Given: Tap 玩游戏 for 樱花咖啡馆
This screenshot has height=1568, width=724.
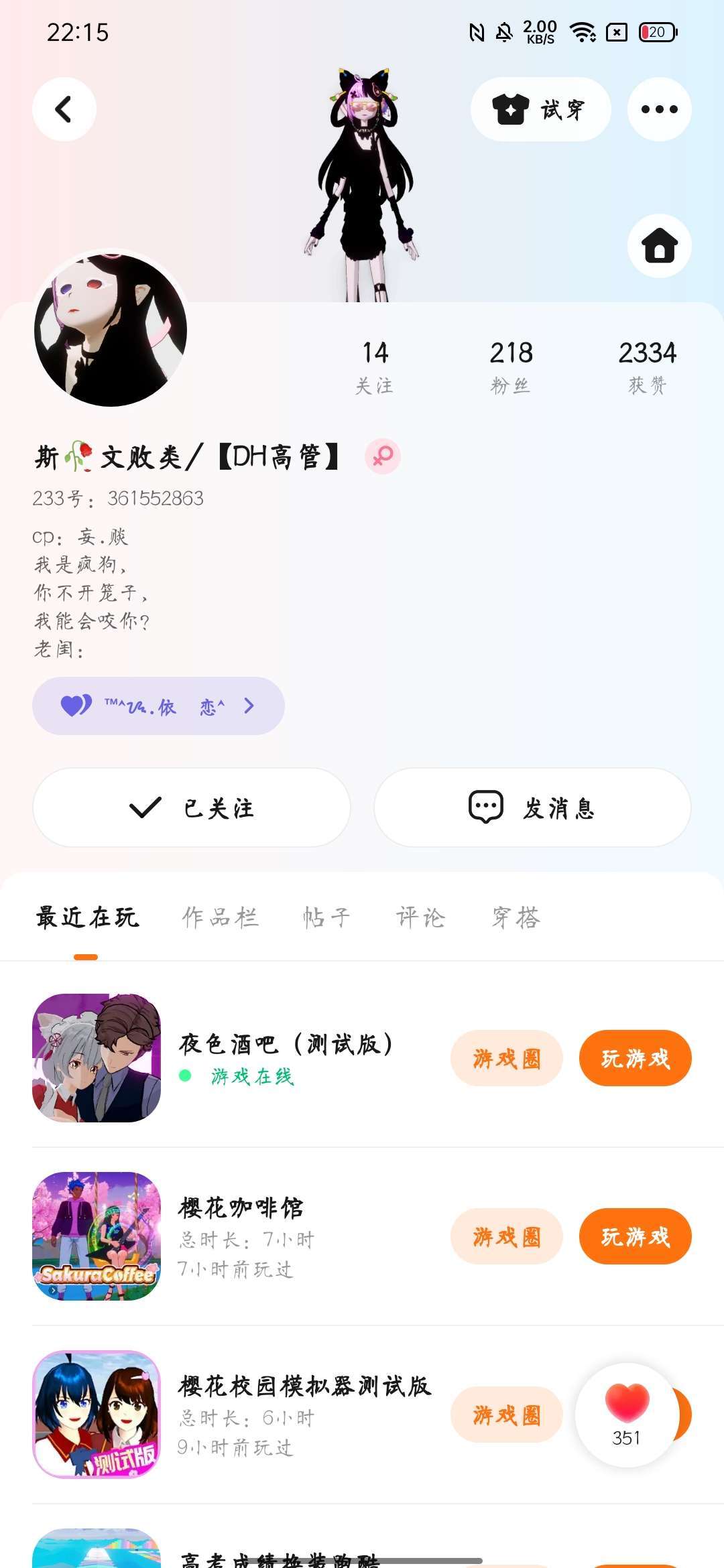Looking at the screenshot, I should click(636, 1236).
